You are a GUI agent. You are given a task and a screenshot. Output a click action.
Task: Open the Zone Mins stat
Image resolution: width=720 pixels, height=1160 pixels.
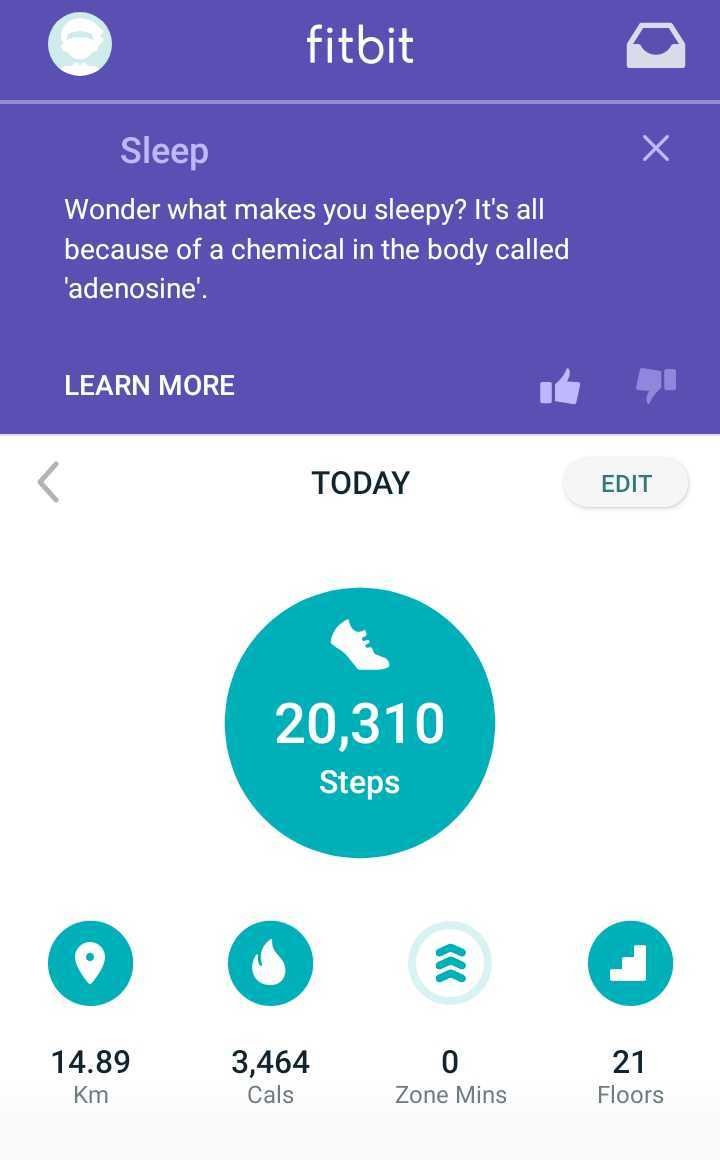coord(450,964)
